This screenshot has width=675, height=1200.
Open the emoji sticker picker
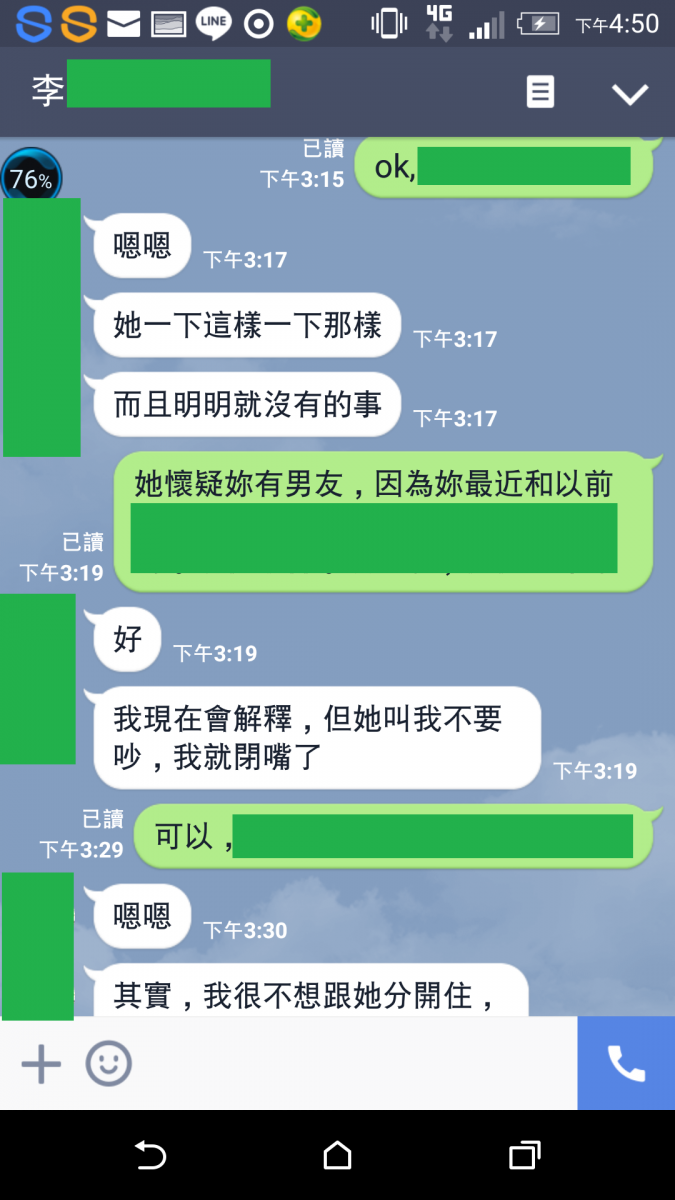click(108, 1063)
